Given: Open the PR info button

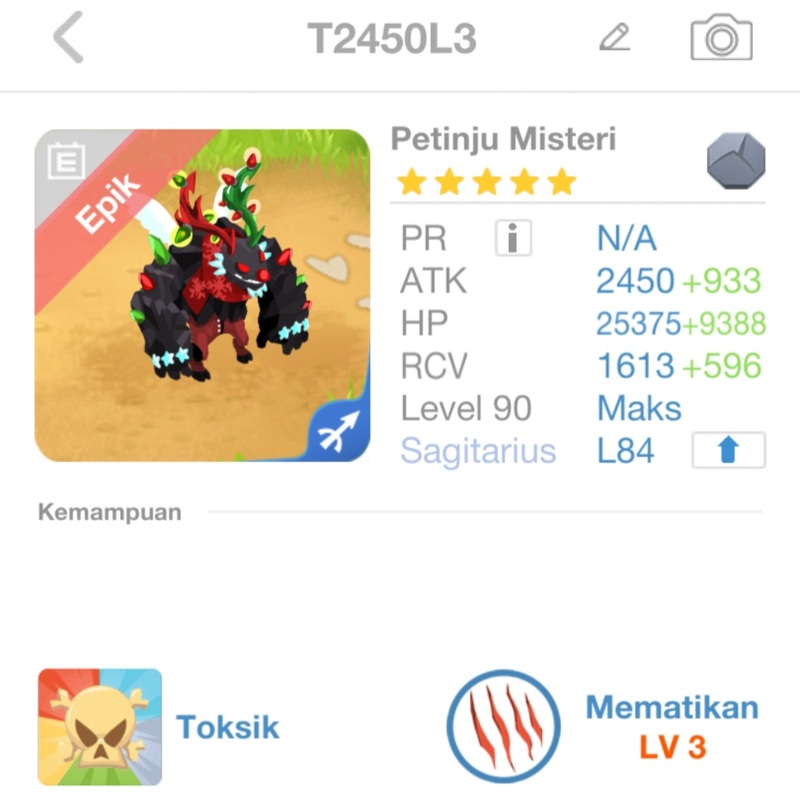Looking at the screenshot, I should 513,238.
